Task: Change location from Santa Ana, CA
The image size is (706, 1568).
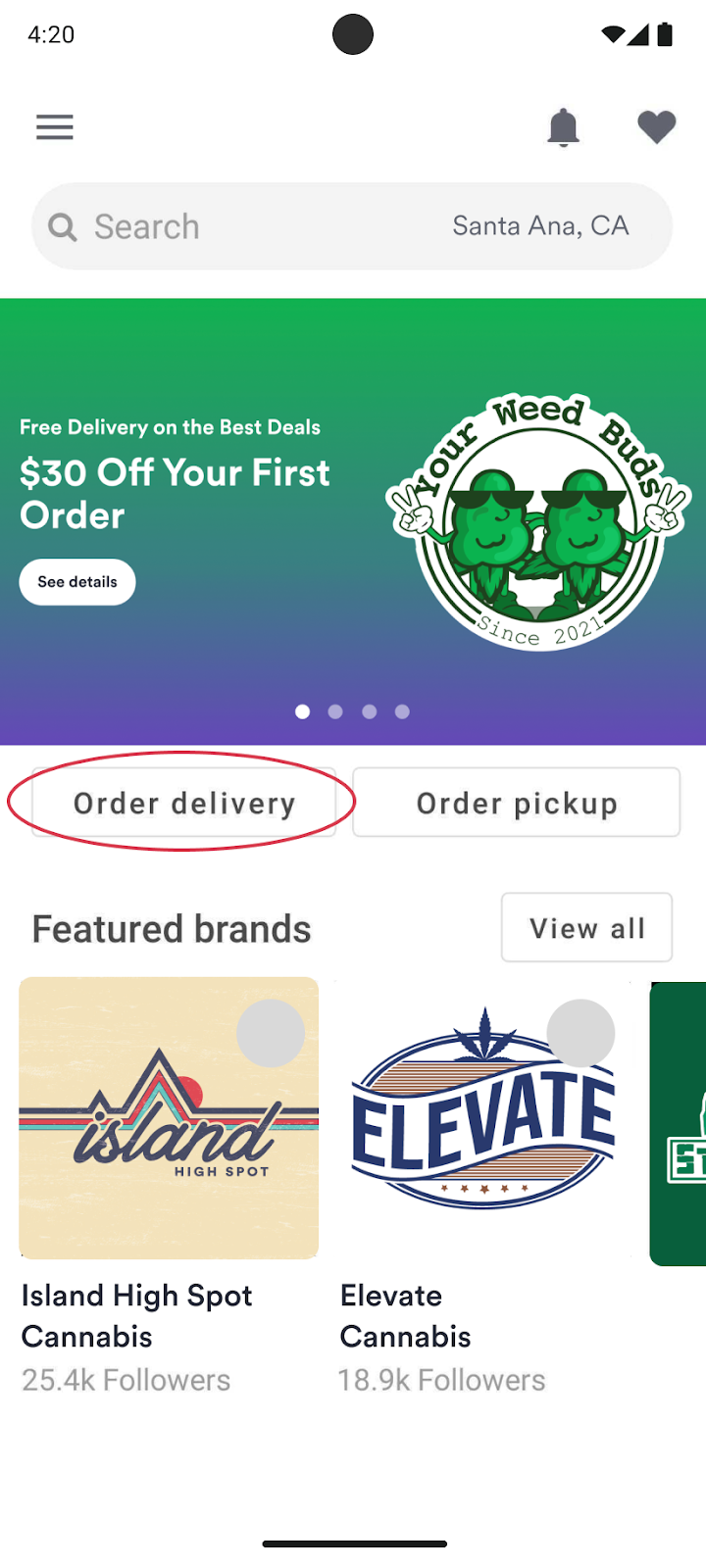Action: (540, 226)
